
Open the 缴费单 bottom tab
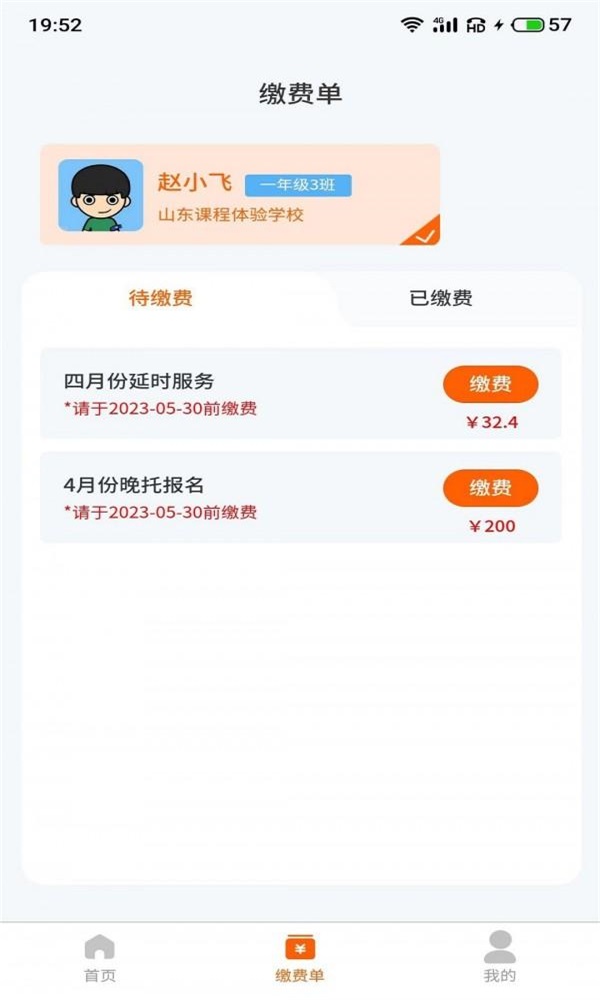(300, 957)
